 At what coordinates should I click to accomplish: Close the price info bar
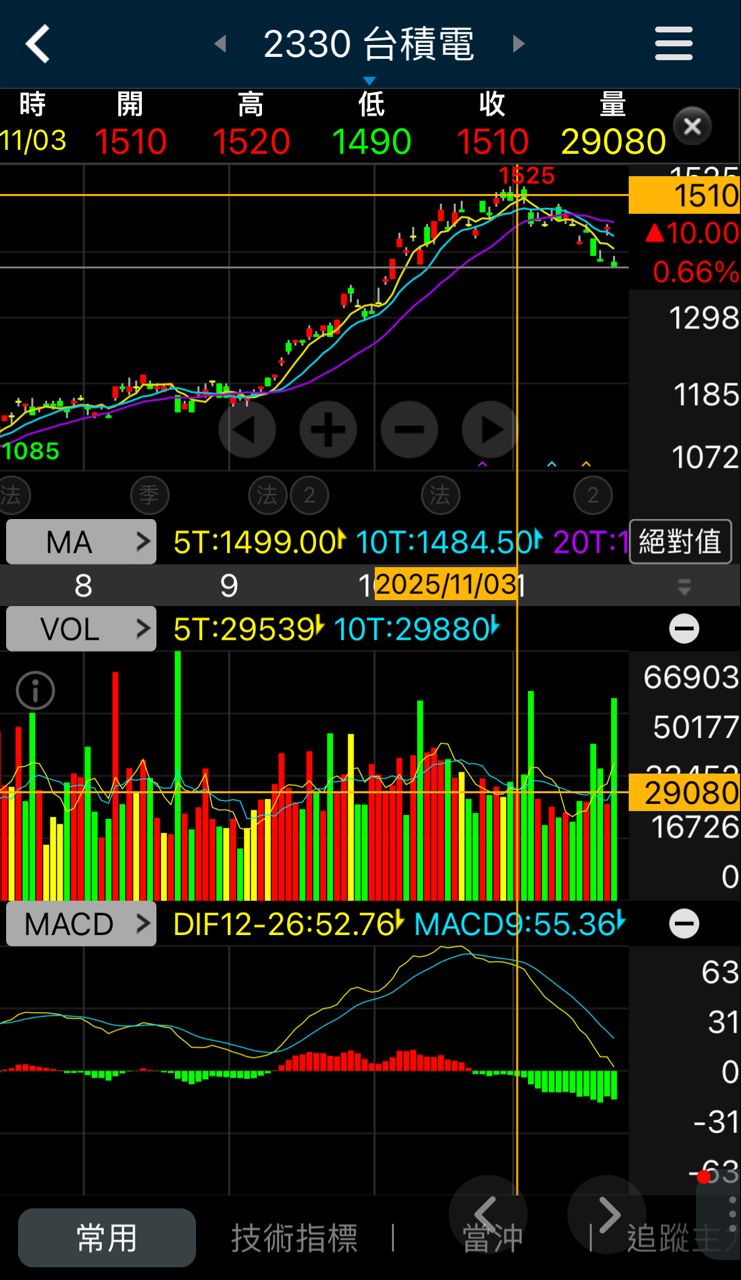[692, 127]
